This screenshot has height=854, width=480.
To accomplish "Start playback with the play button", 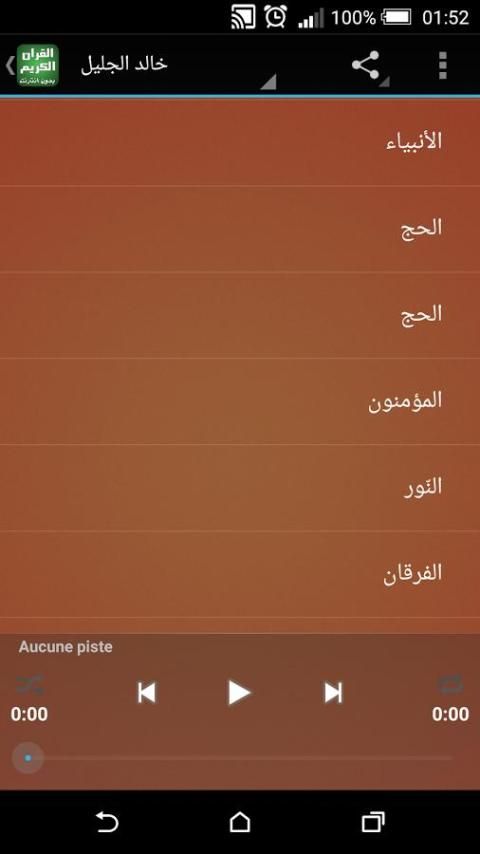I will [239, 693].
